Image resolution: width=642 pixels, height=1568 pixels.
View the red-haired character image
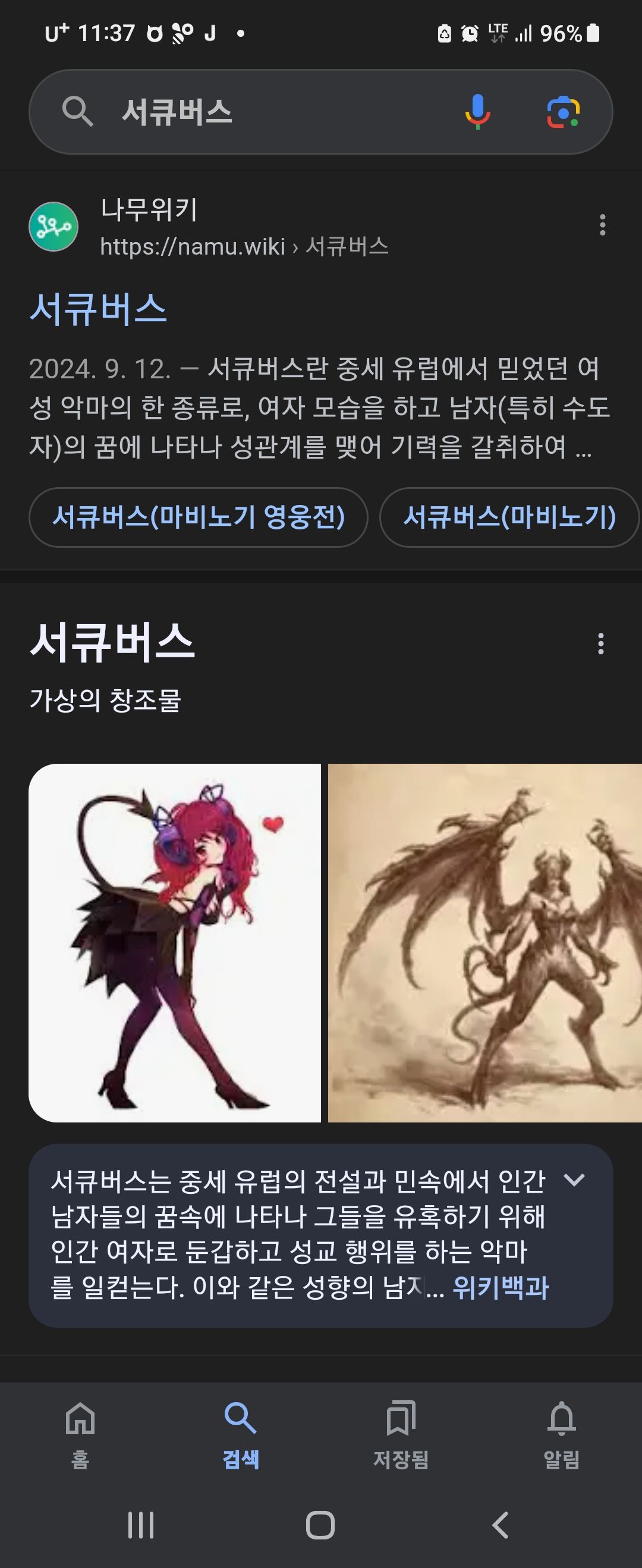175,942
